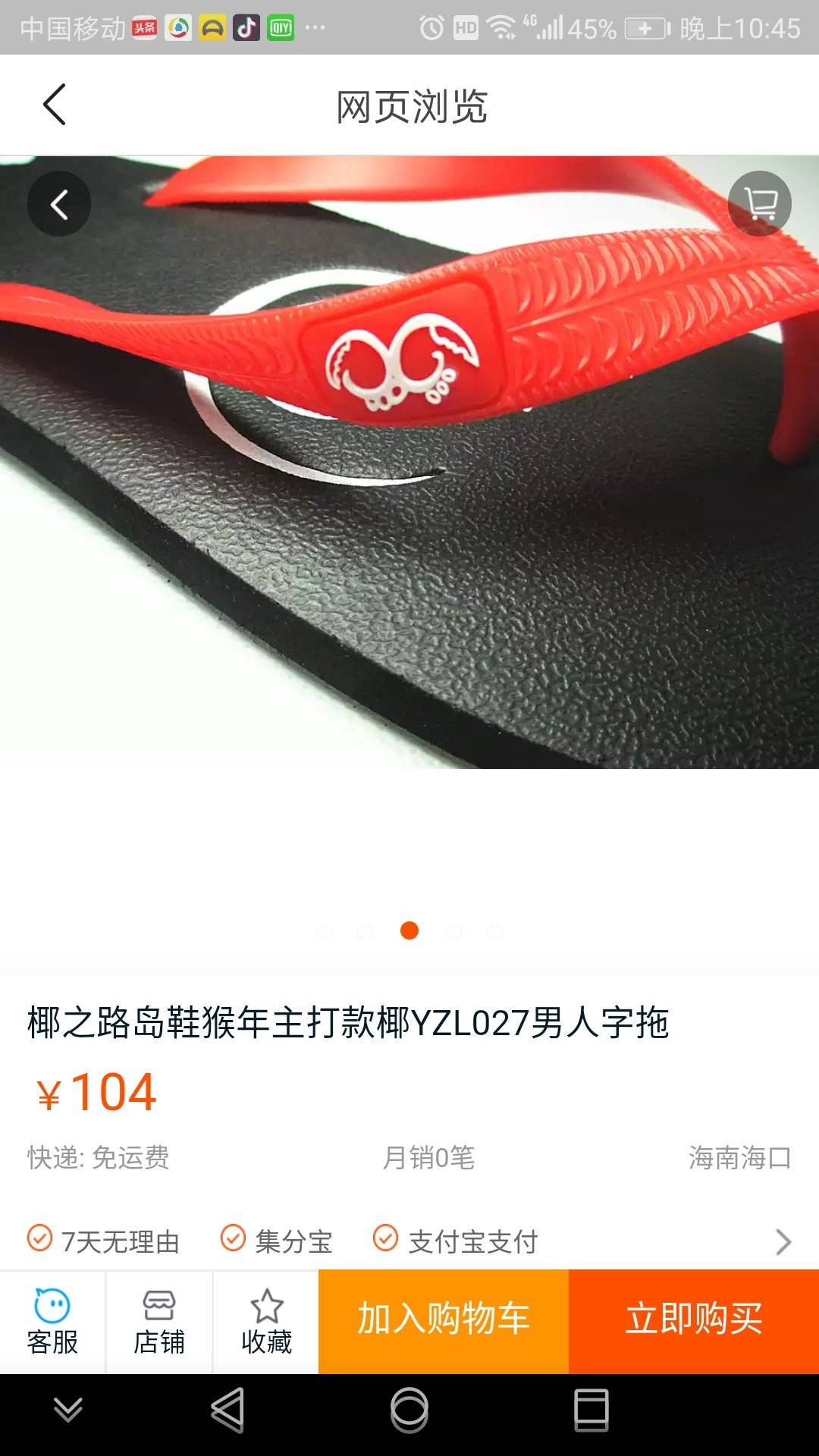Visit the 店铺 store page
Image resolution: width=819 pixels, height=1456 pixels.
click(x=159, y=1323)
